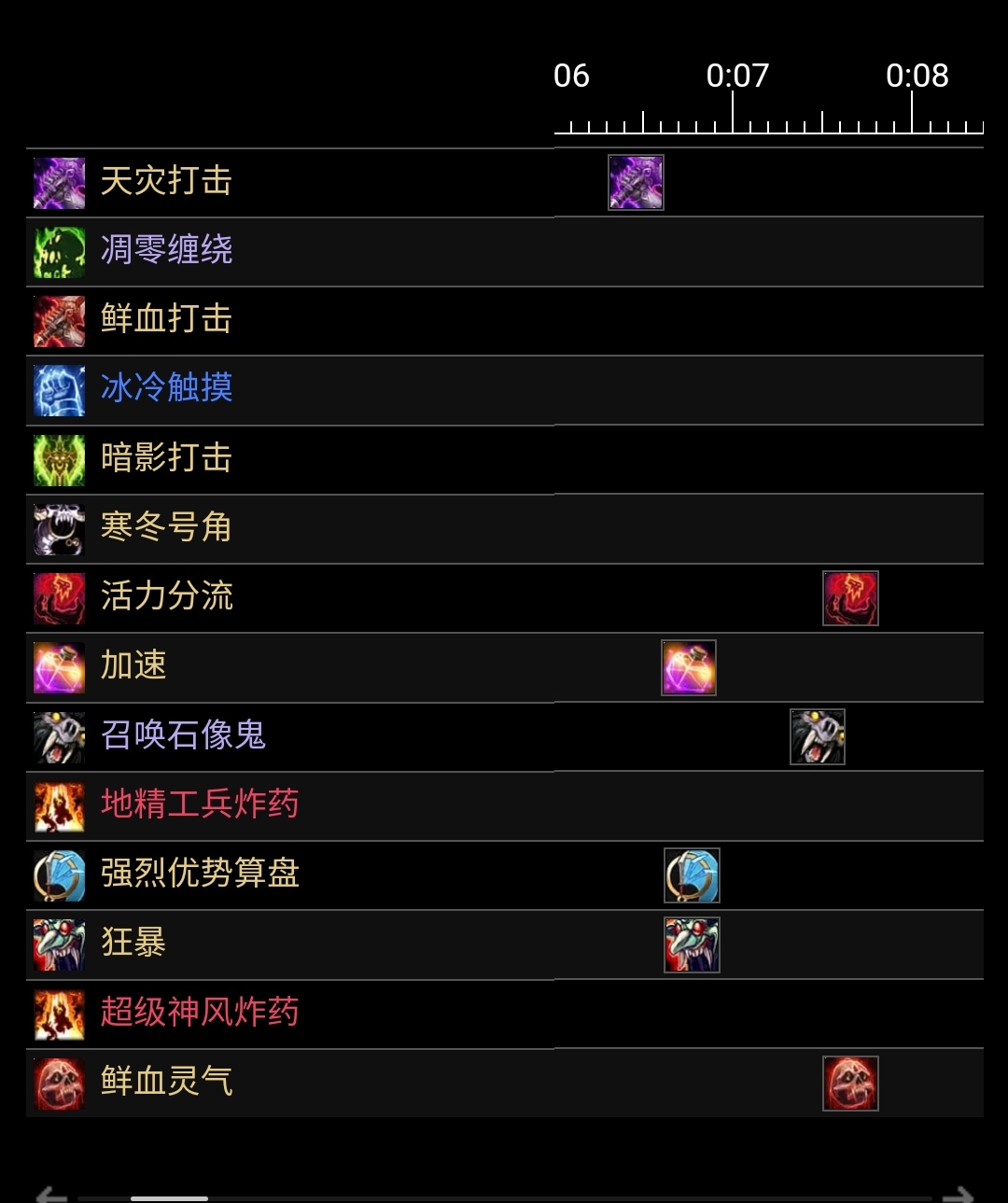Select the 强烈优势算盘 cast marker on timeline
Viewport: 1008px width, 1203px height.
692,875
